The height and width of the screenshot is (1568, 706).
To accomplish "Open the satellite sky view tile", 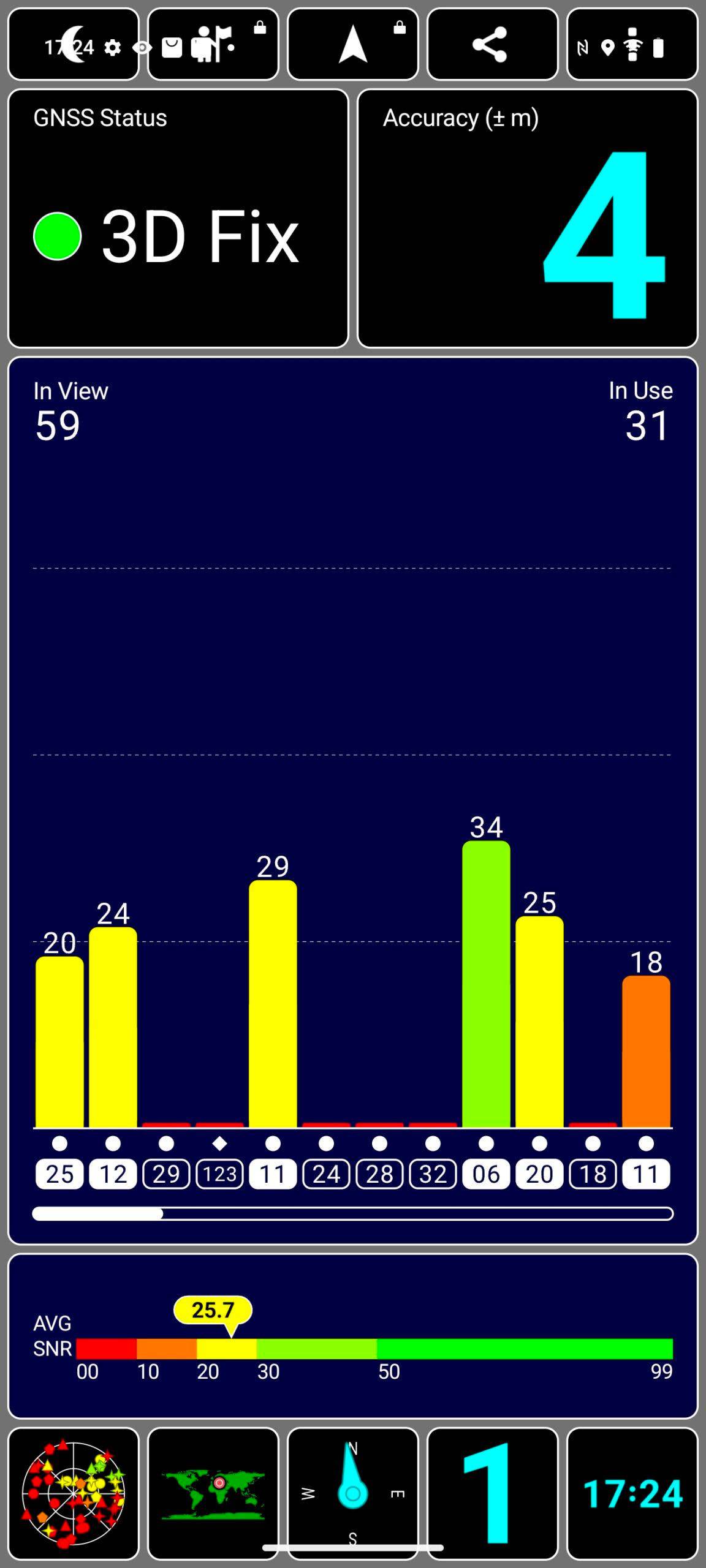I will (x=74, y=1493).
